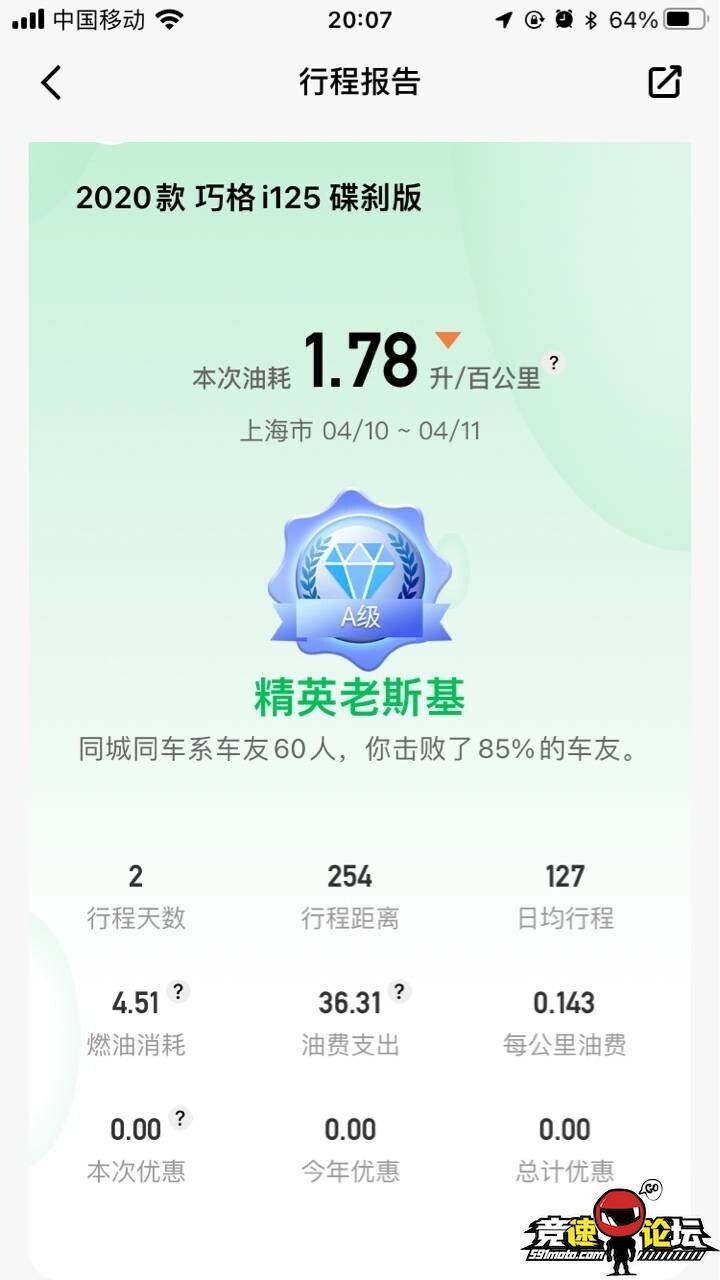
Task: Show the 燃油消耗 help tip
Action: tap(179, 991)
